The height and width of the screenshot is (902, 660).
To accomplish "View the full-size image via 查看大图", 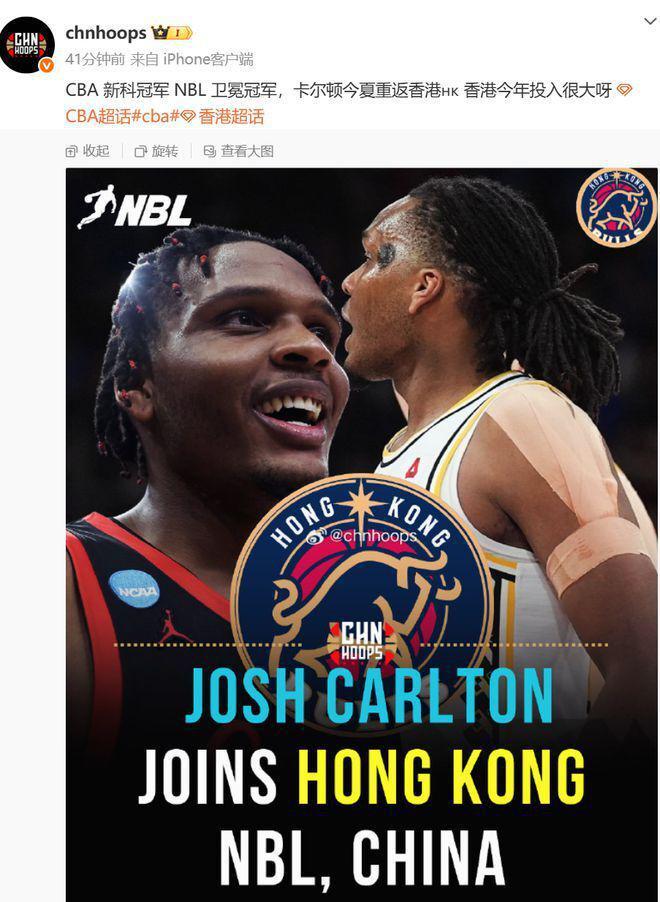I will (238, 151).
